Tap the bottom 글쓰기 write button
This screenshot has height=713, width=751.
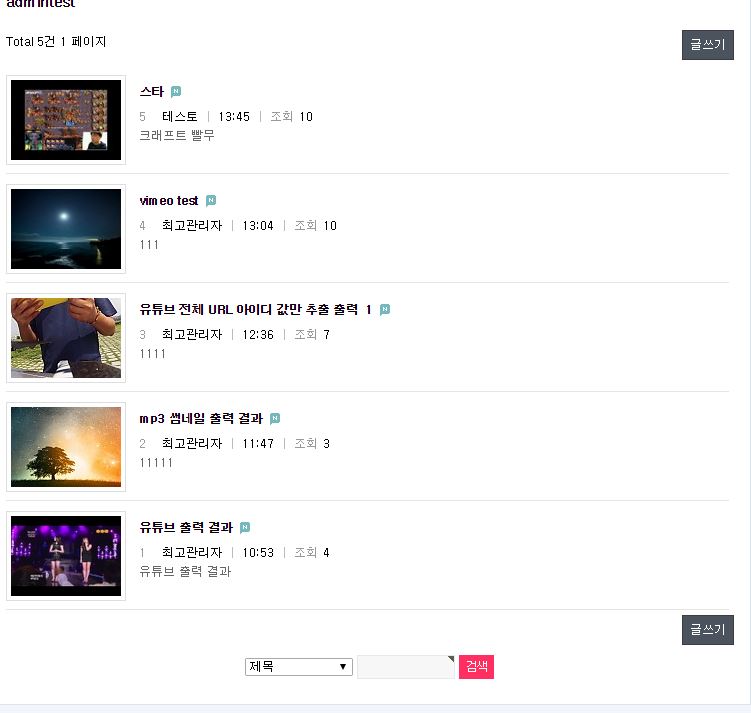click(x=708, y=630)
